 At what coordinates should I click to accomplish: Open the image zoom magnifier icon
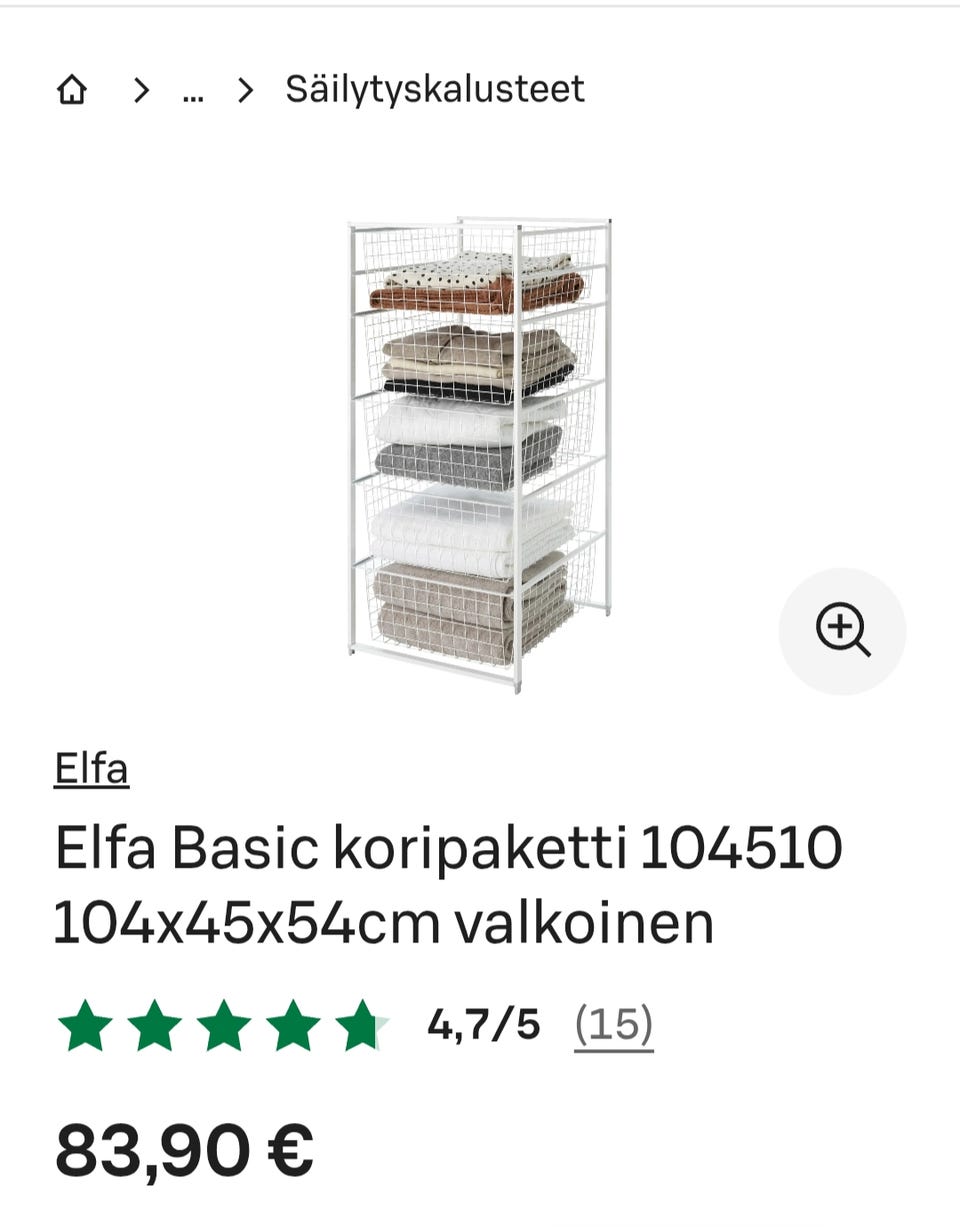click(x=843, y=629)
